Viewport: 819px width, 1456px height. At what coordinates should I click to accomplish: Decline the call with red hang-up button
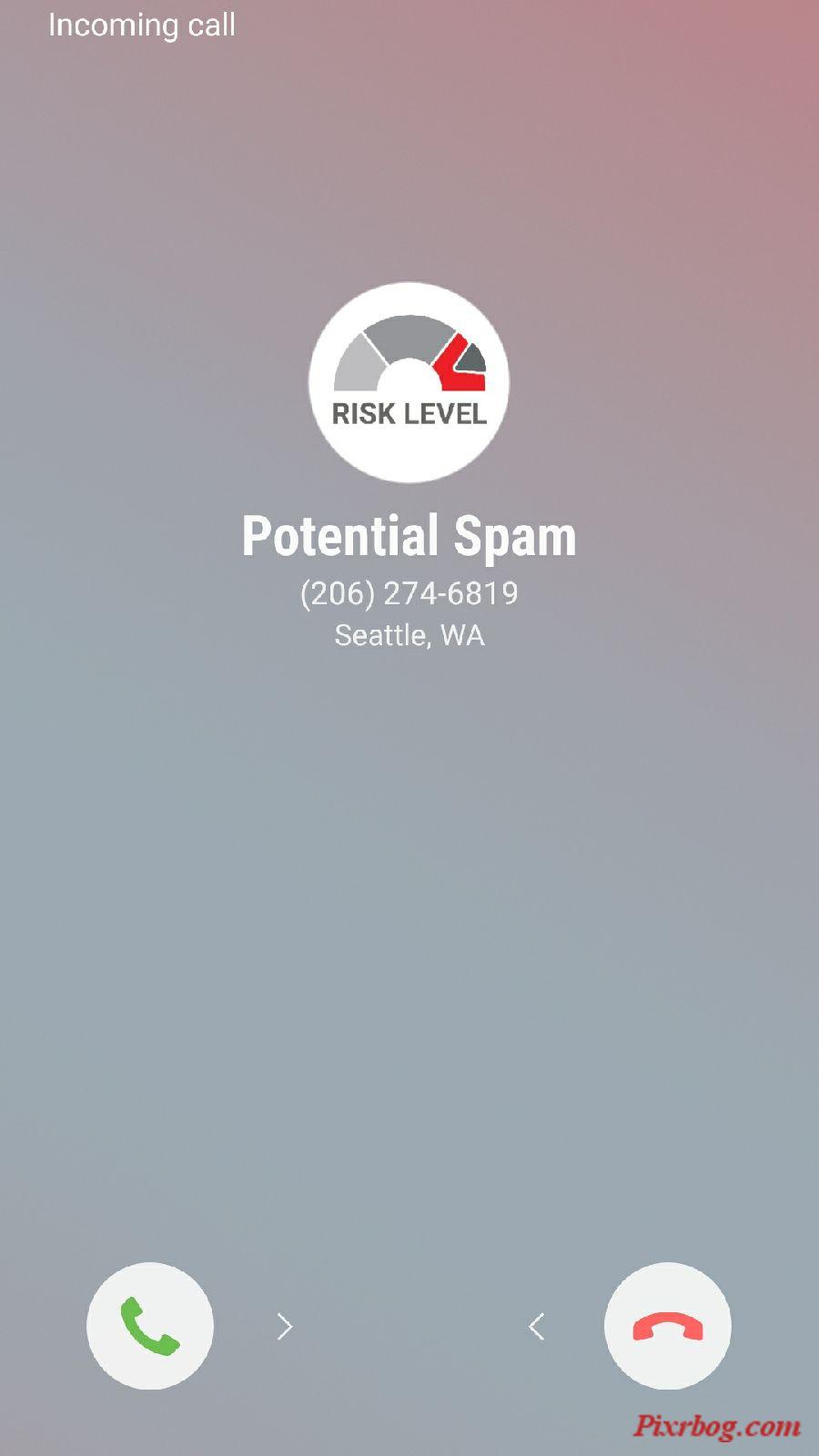coord(668,1326)
